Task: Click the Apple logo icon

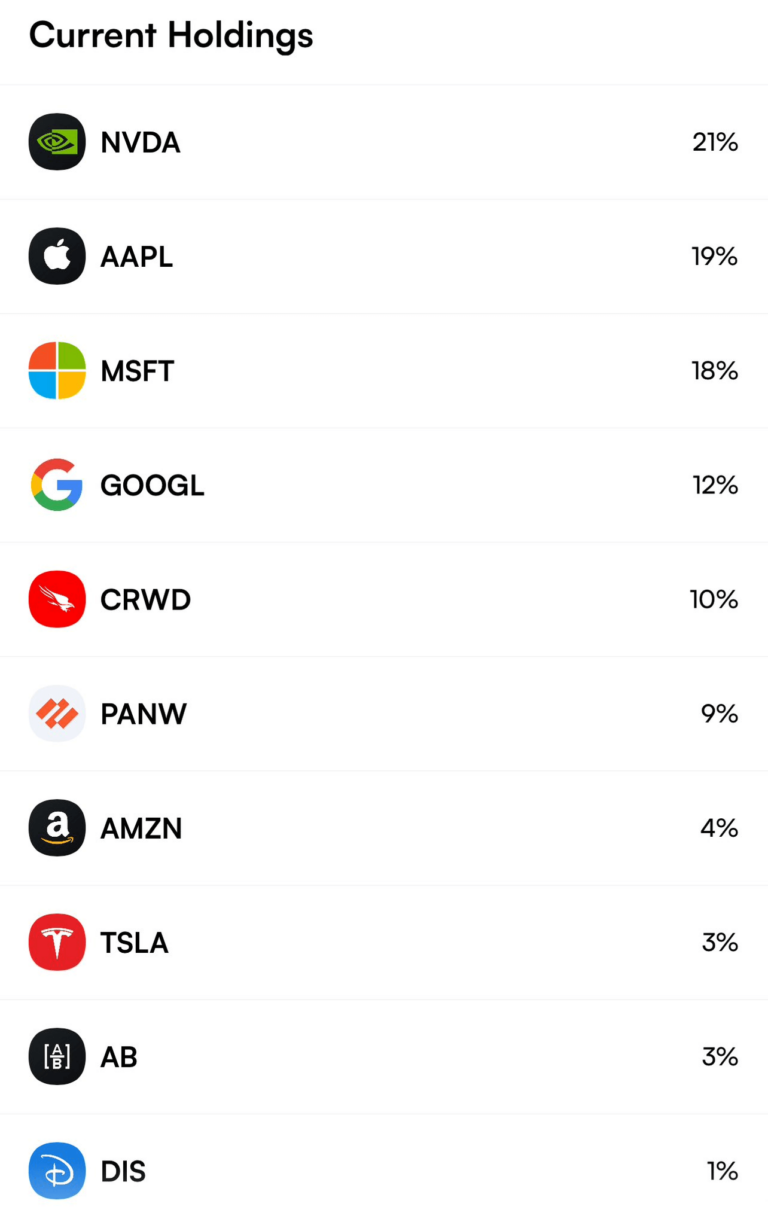Action: pyautogui.click(x=57, y=256)
